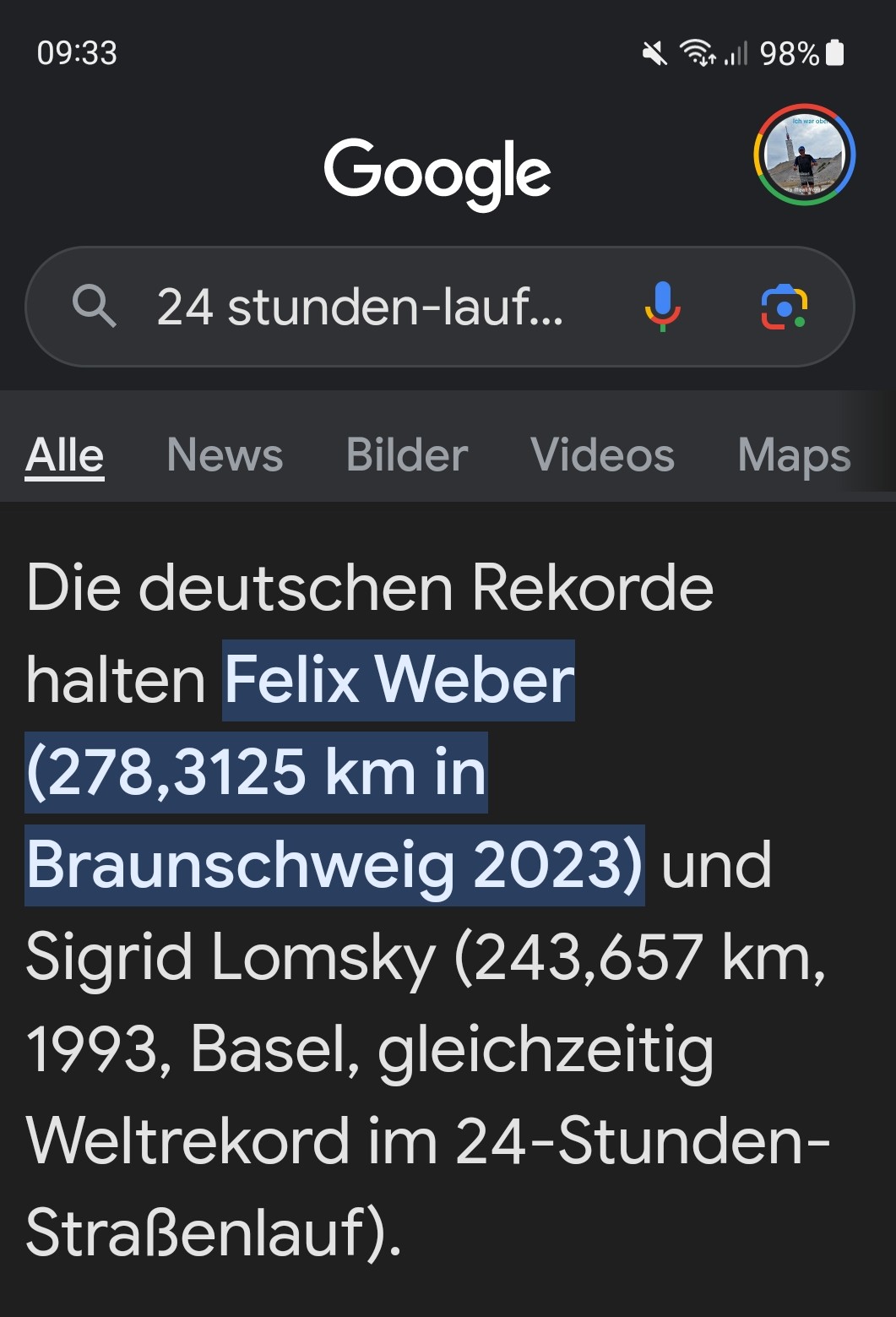Start voice search with the microphone

coord(663,307)
